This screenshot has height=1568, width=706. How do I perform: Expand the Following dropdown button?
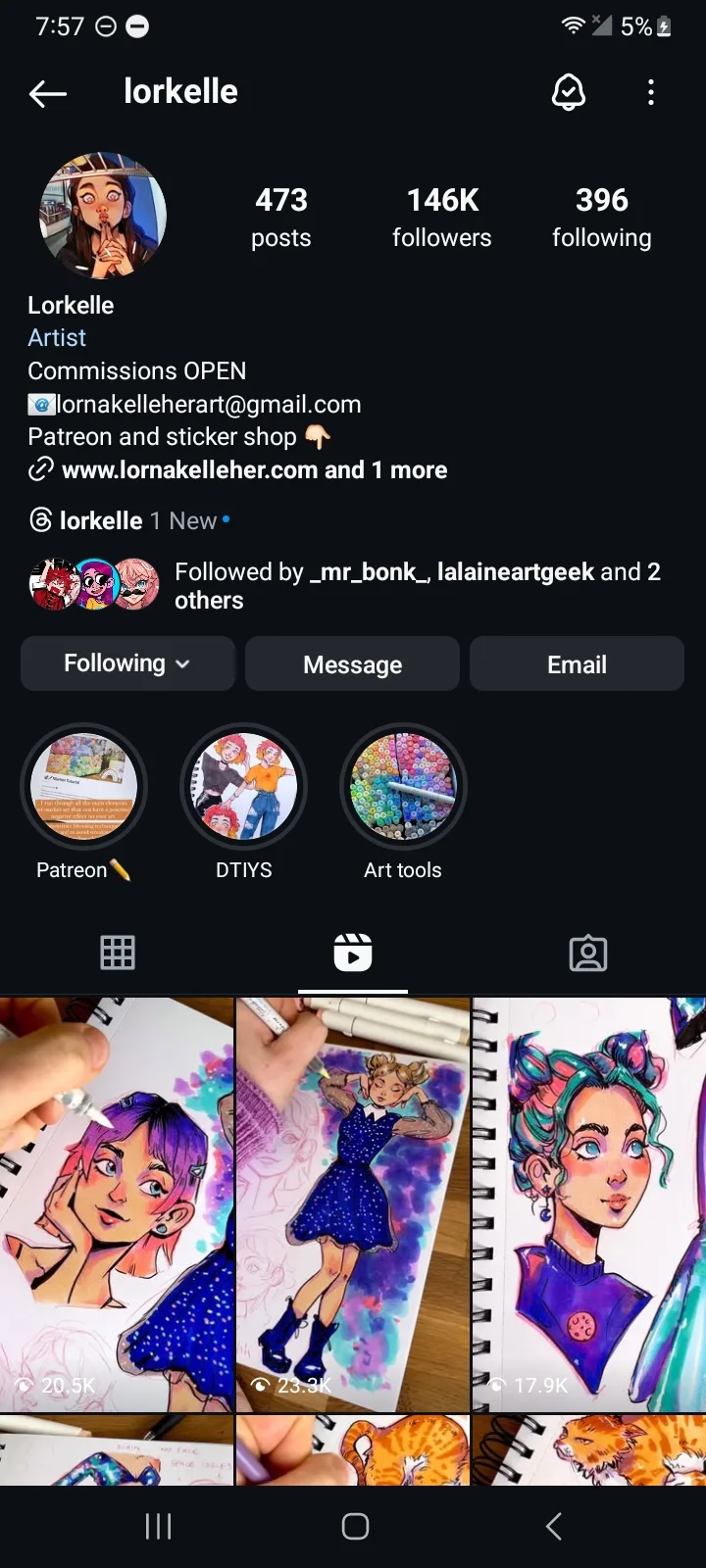pyautogui.click(x=127, y=663)
